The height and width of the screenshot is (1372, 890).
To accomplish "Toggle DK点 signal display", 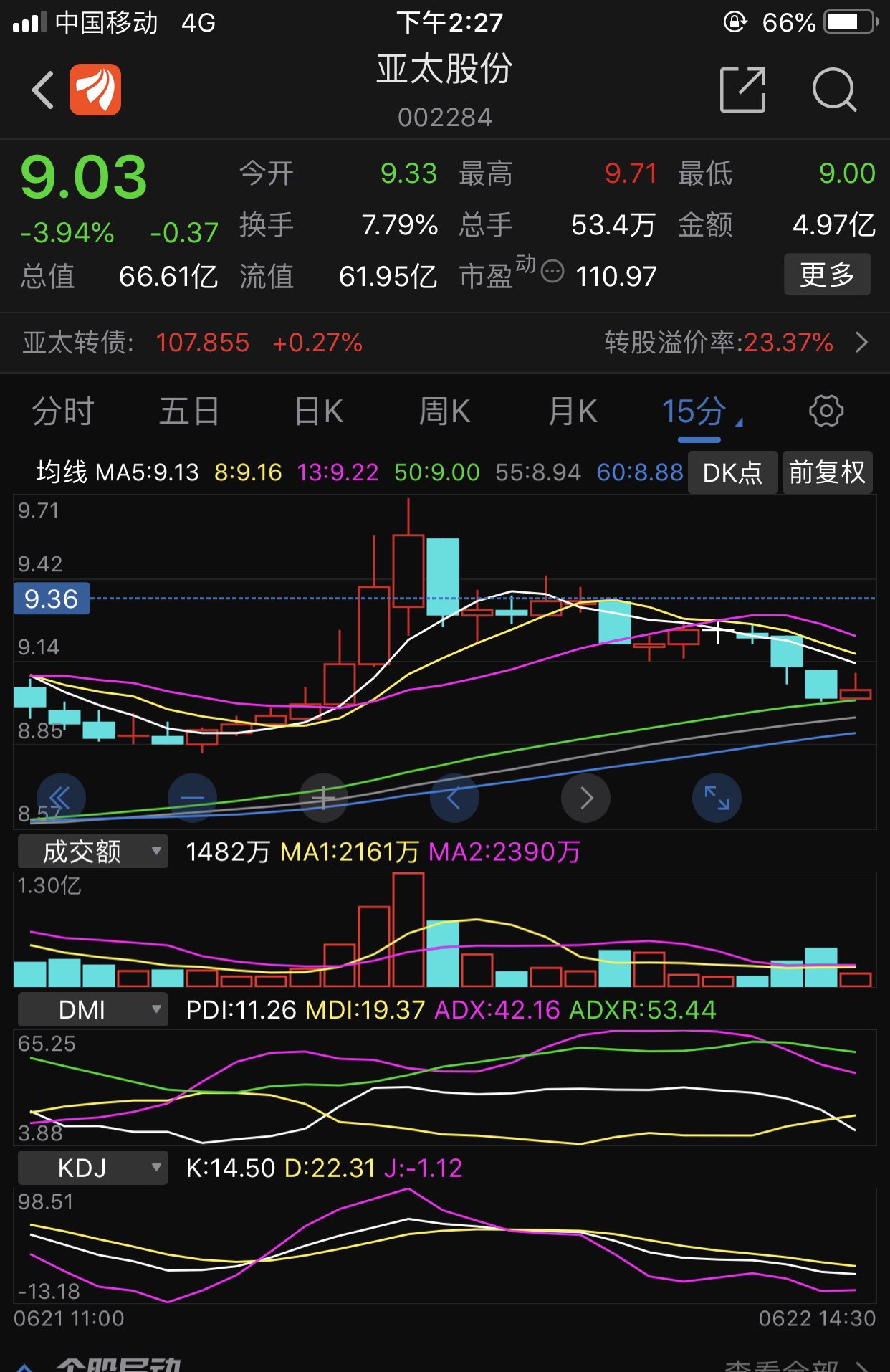I will 732,472.
